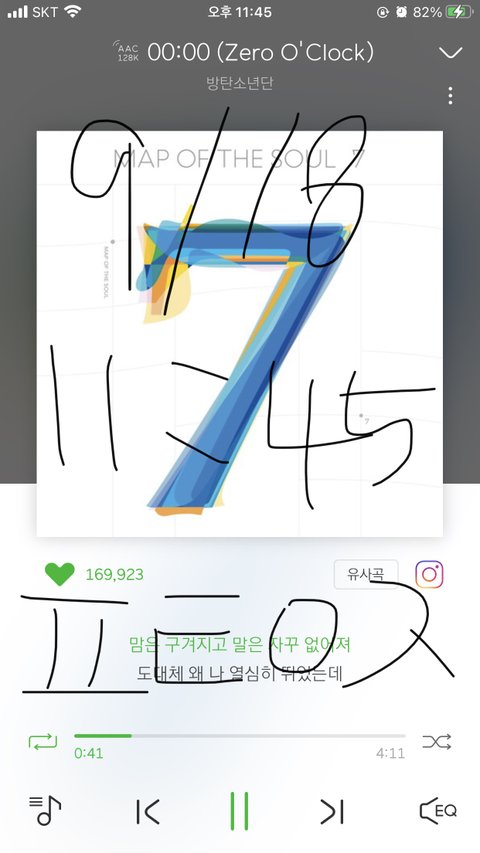The width and height of the screenshot is (480, 853).
Task: Collapse the player with the down chevron
Action: coord(450,53)
